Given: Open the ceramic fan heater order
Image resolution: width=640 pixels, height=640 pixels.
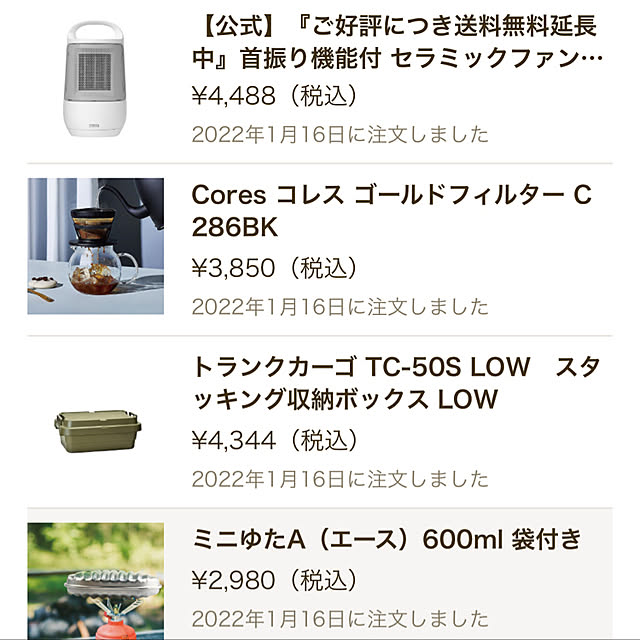Looking at the screenshot, I should coord(396,46).
